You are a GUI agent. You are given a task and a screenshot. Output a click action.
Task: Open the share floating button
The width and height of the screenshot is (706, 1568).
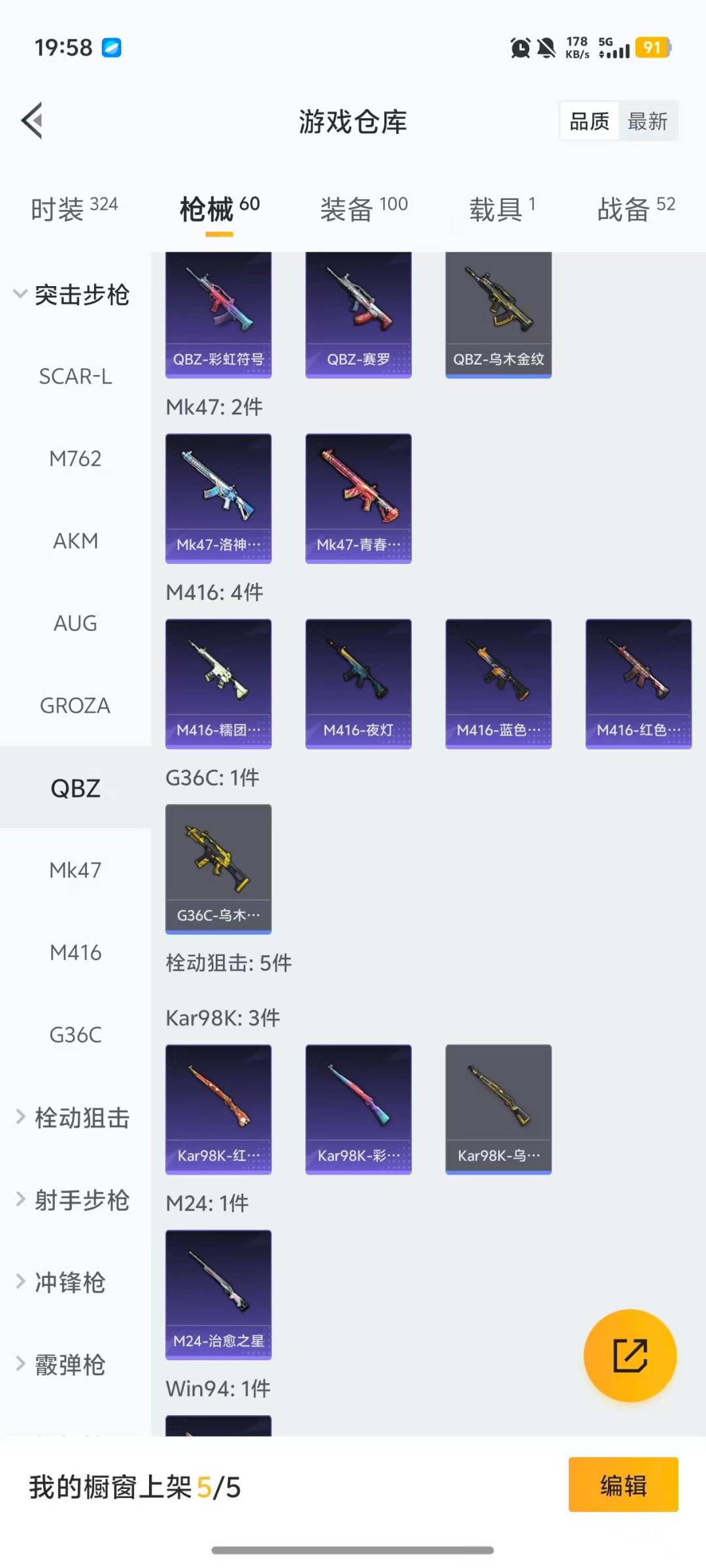click(630, 1356)
